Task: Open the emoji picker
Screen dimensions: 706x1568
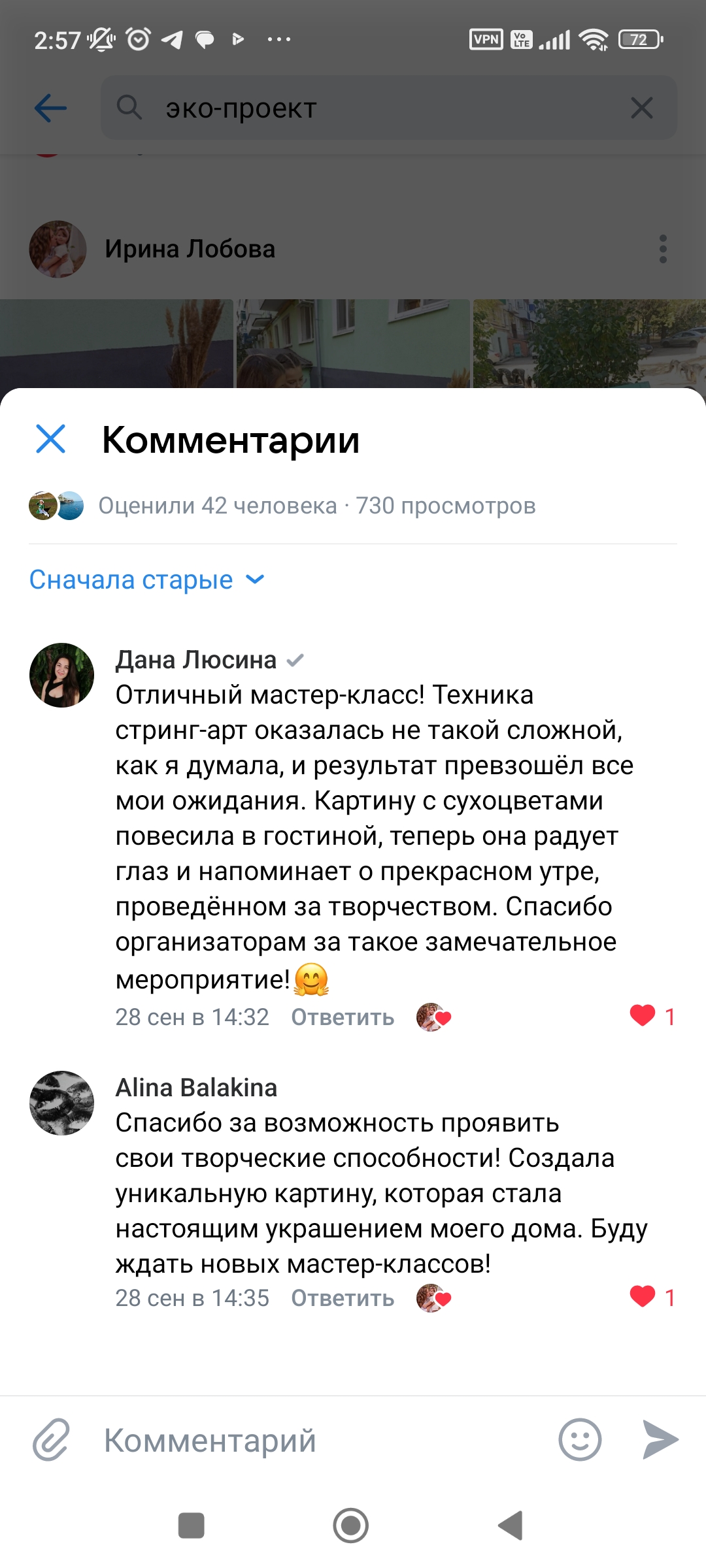Action: pyautogui.click(x=580, y=1439)
